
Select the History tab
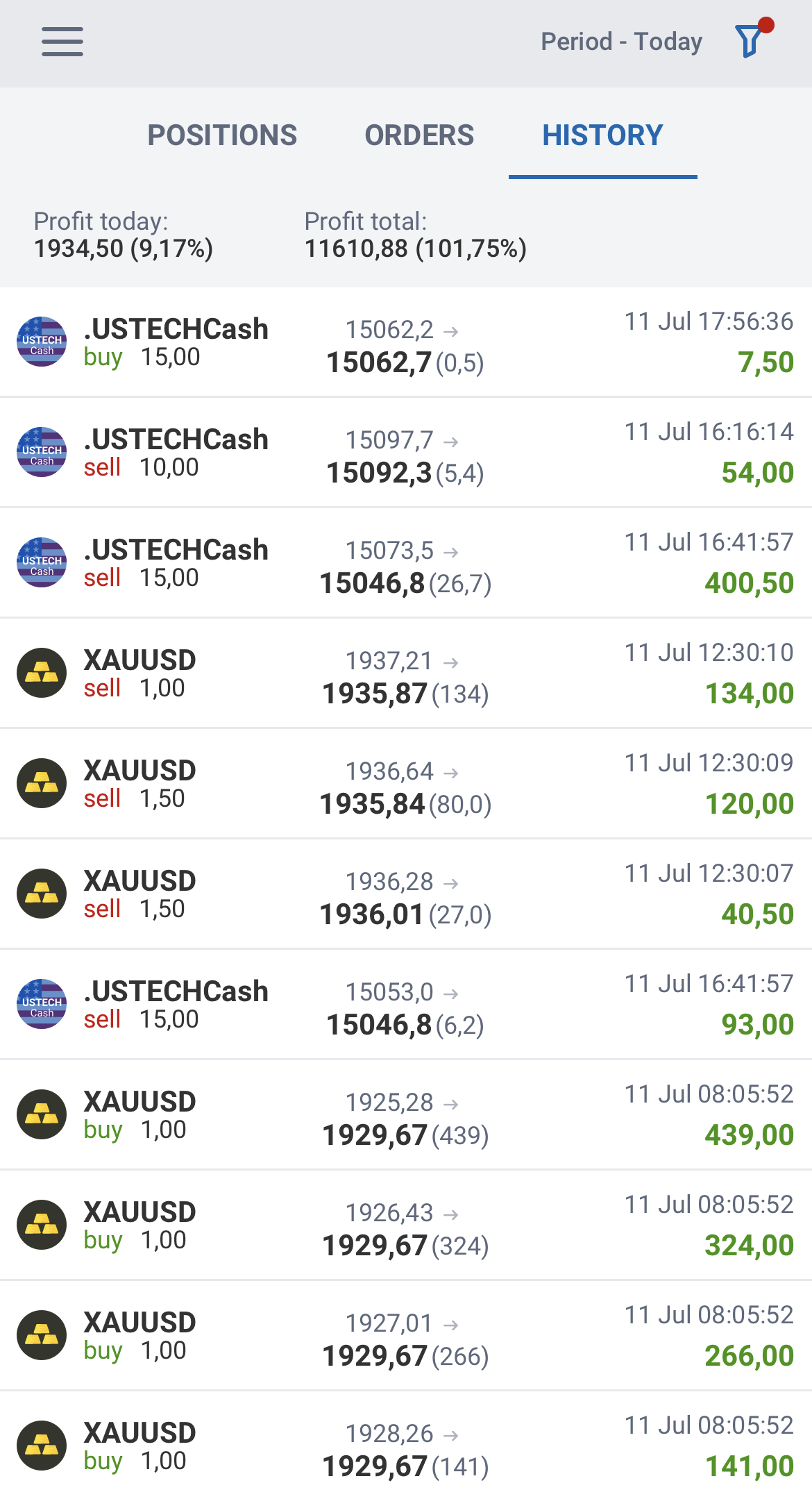[602, 135]
